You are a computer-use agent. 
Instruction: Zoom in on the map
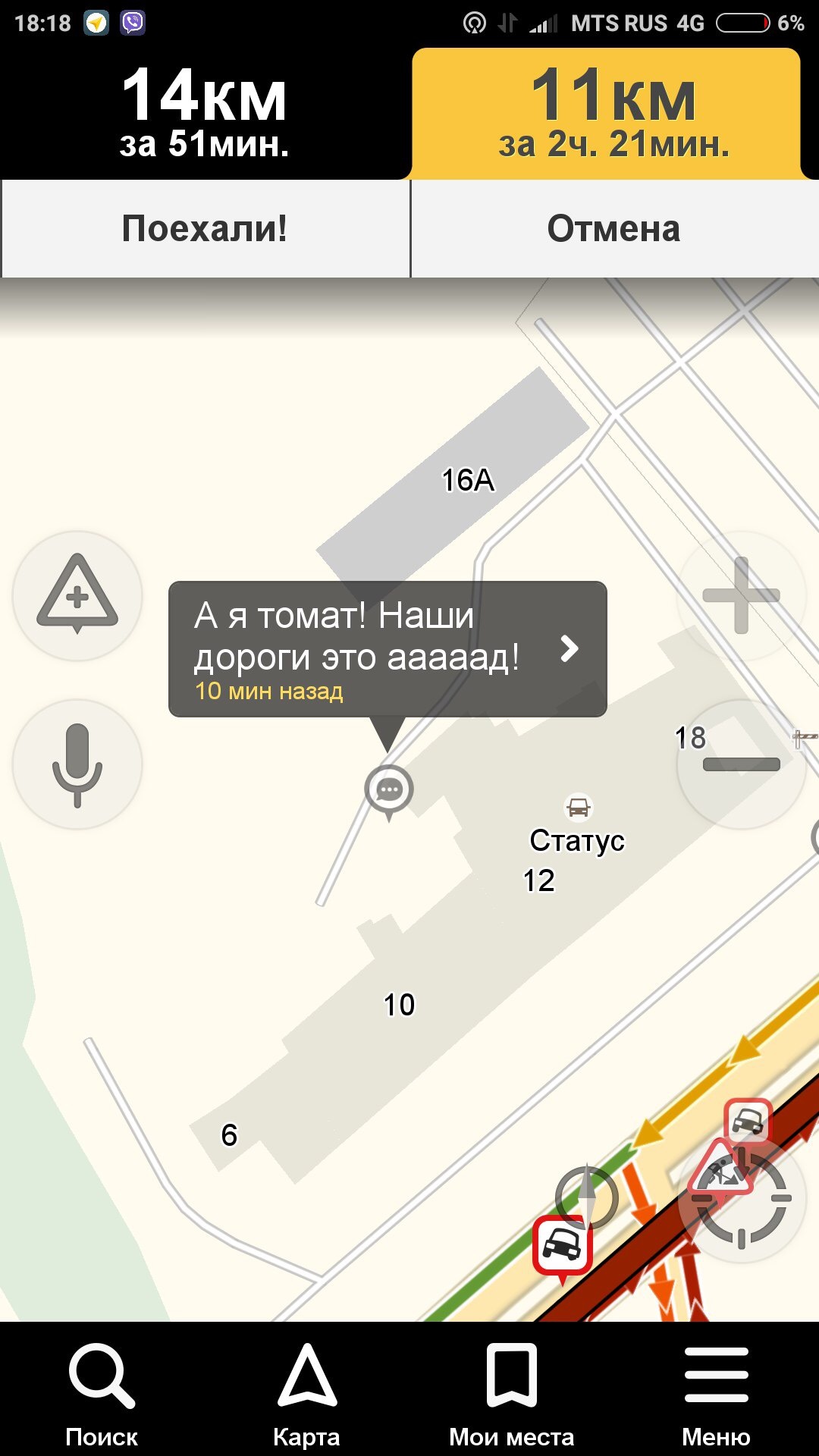741,595
